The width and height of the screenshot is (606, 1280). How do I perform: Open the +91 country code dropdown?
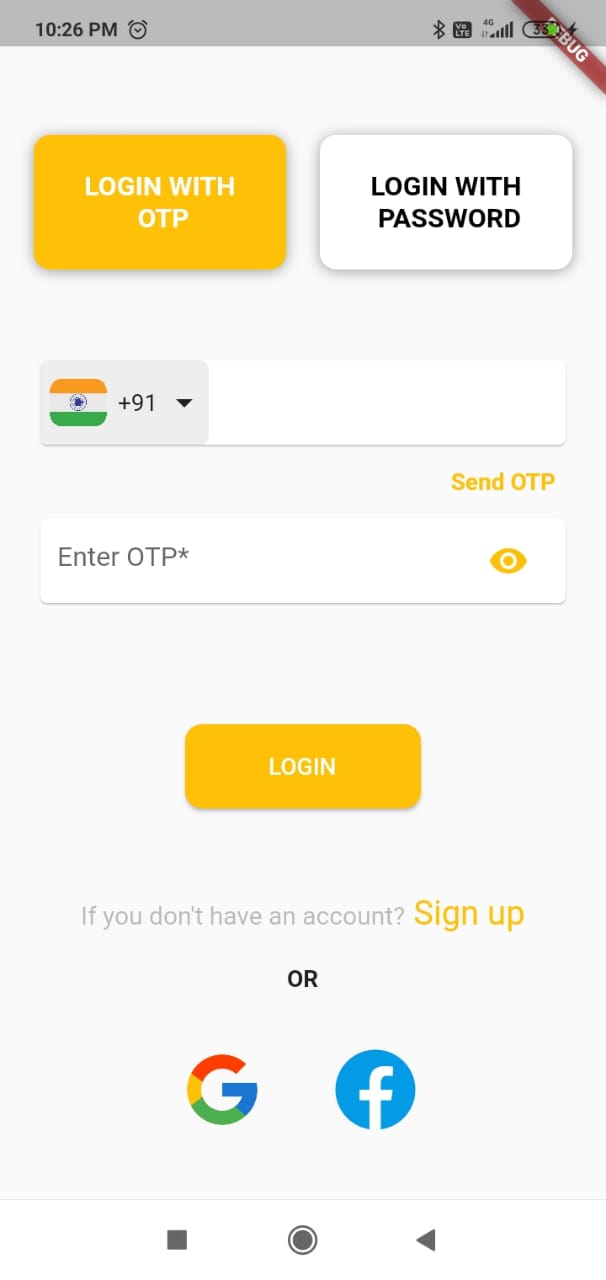124,403
